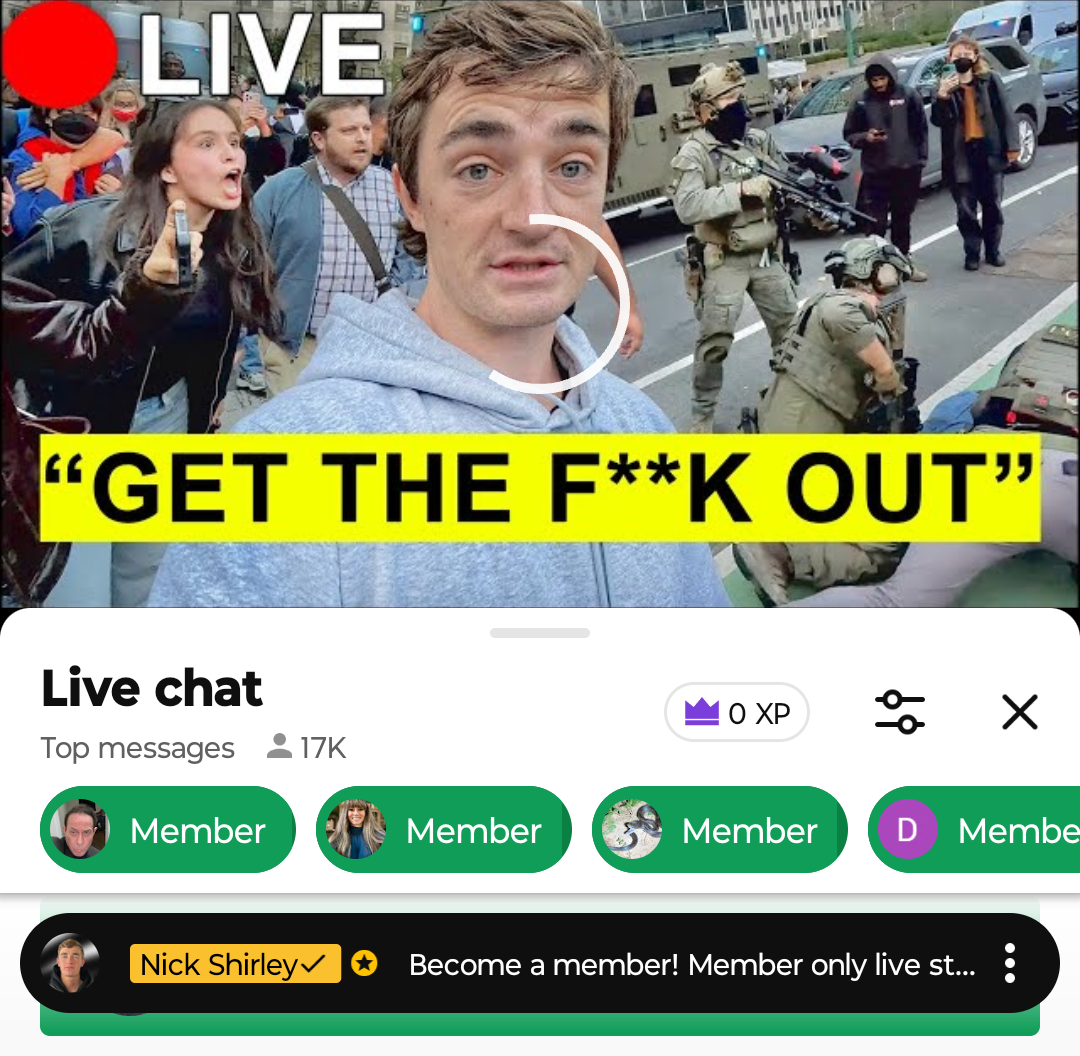Screen dimensions: 1080x1056
Task: Open the Member chip with snake avatar
Action: [x=720, y=830]
